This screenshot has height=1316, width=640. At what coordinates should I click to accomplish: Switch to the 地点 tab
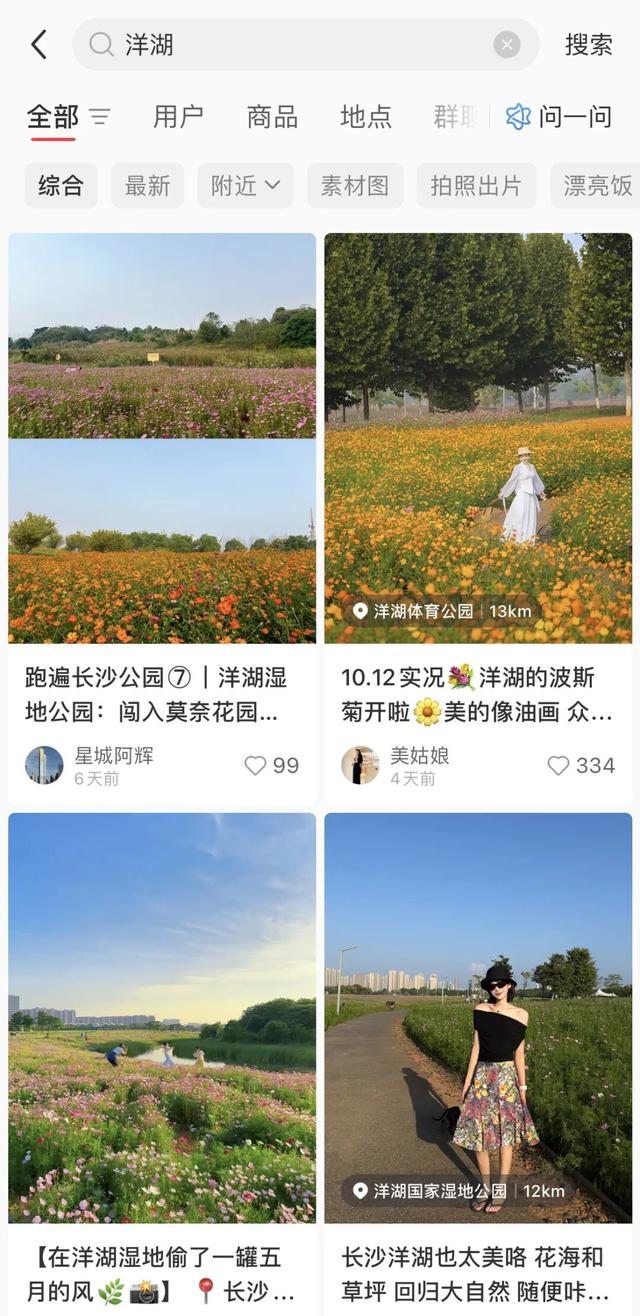pyautogui.click(x=366, y=117)
